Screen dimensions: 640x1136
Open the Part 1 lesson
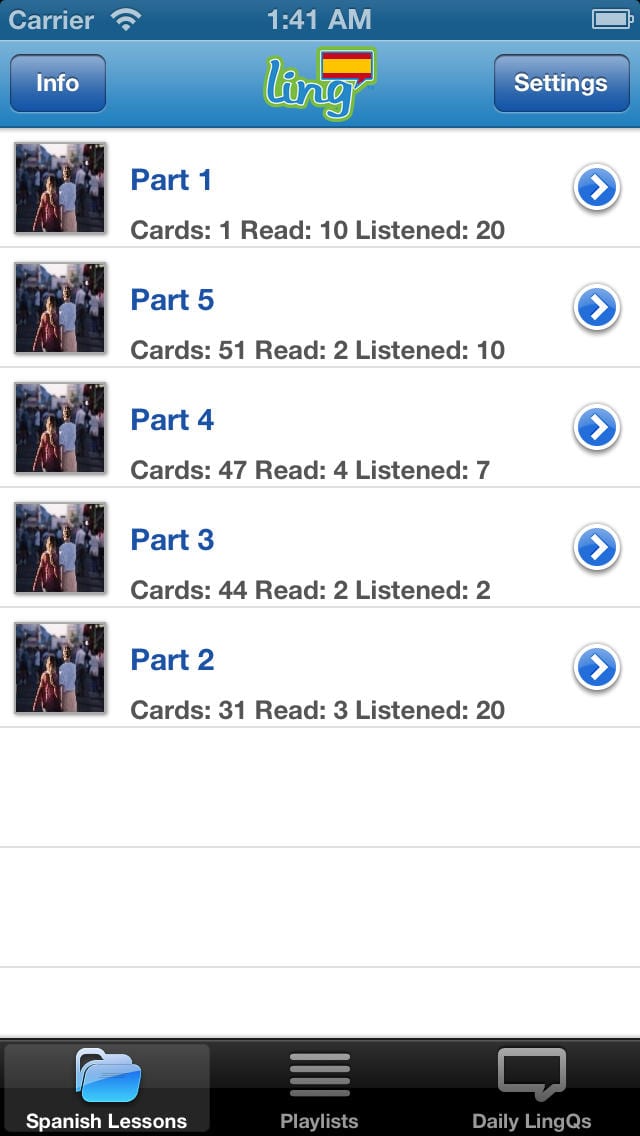tap(320, 188)
